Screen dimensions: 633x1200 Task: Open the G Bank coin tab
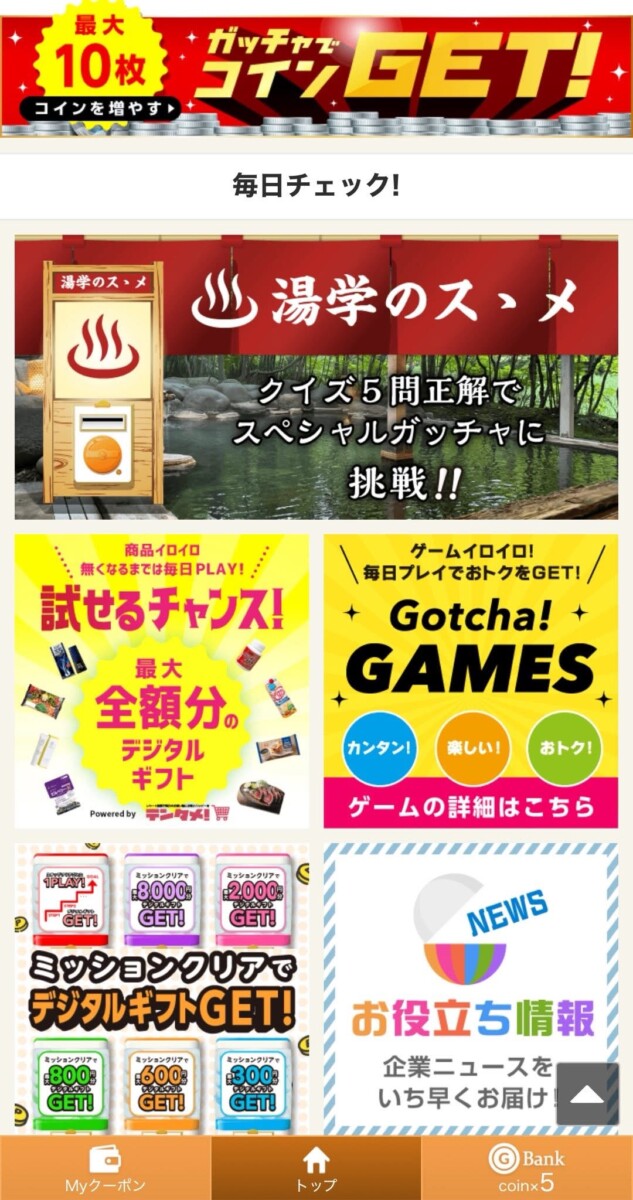click(x=526, y=1168)
